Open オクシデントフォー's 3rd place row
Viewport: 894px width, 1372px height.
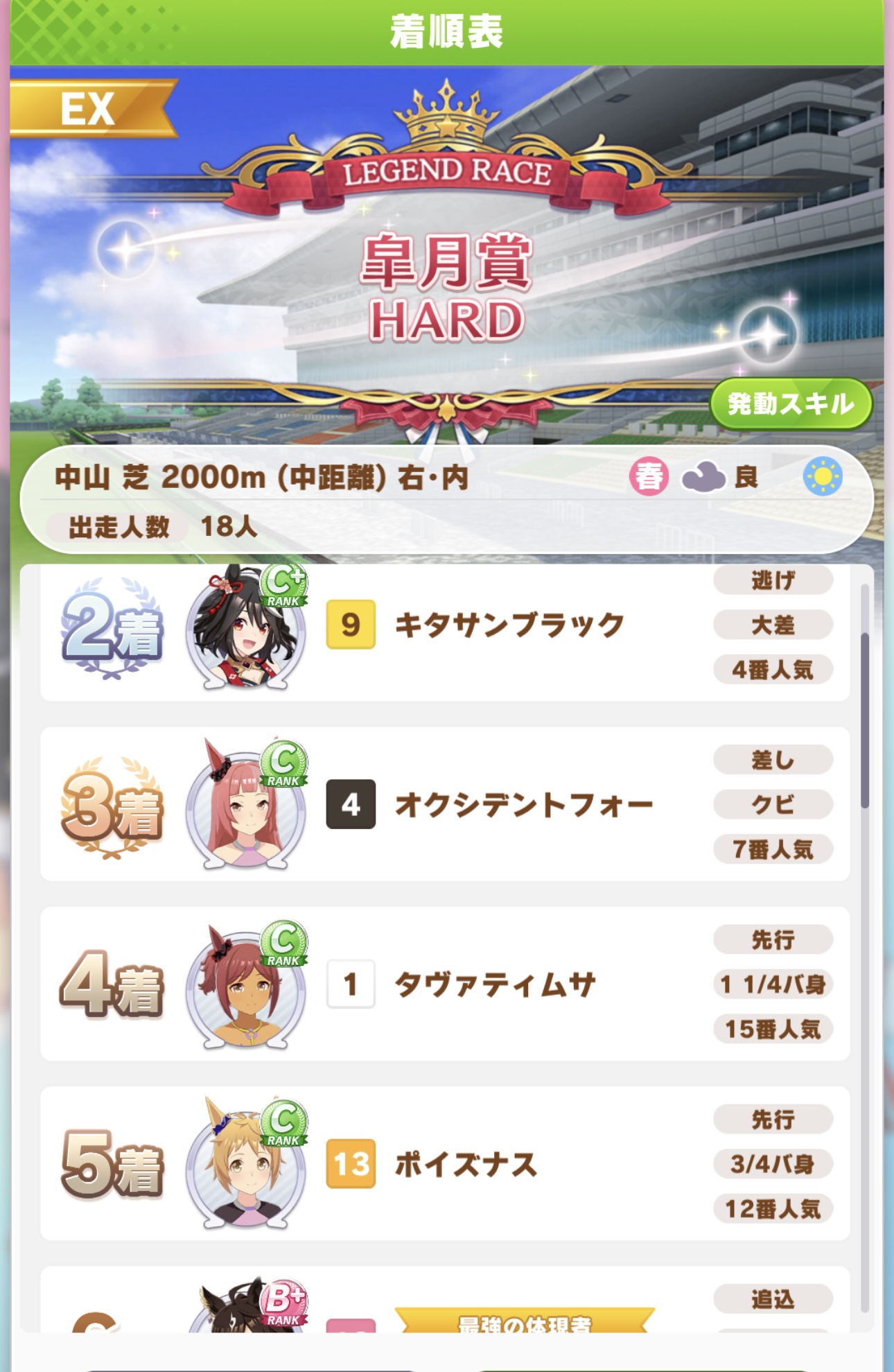523,805
